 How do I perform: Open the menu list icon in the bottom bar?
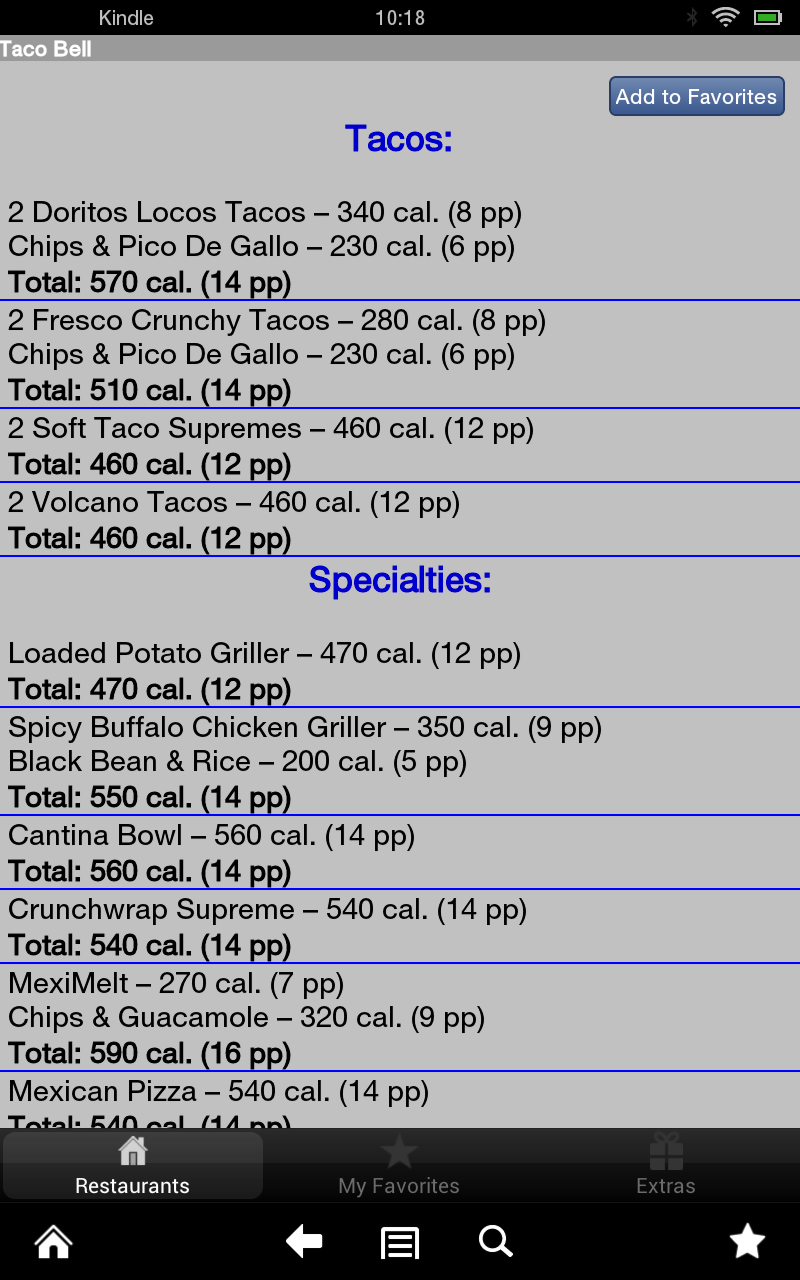pyautogui.click(x=399, y=1240)
